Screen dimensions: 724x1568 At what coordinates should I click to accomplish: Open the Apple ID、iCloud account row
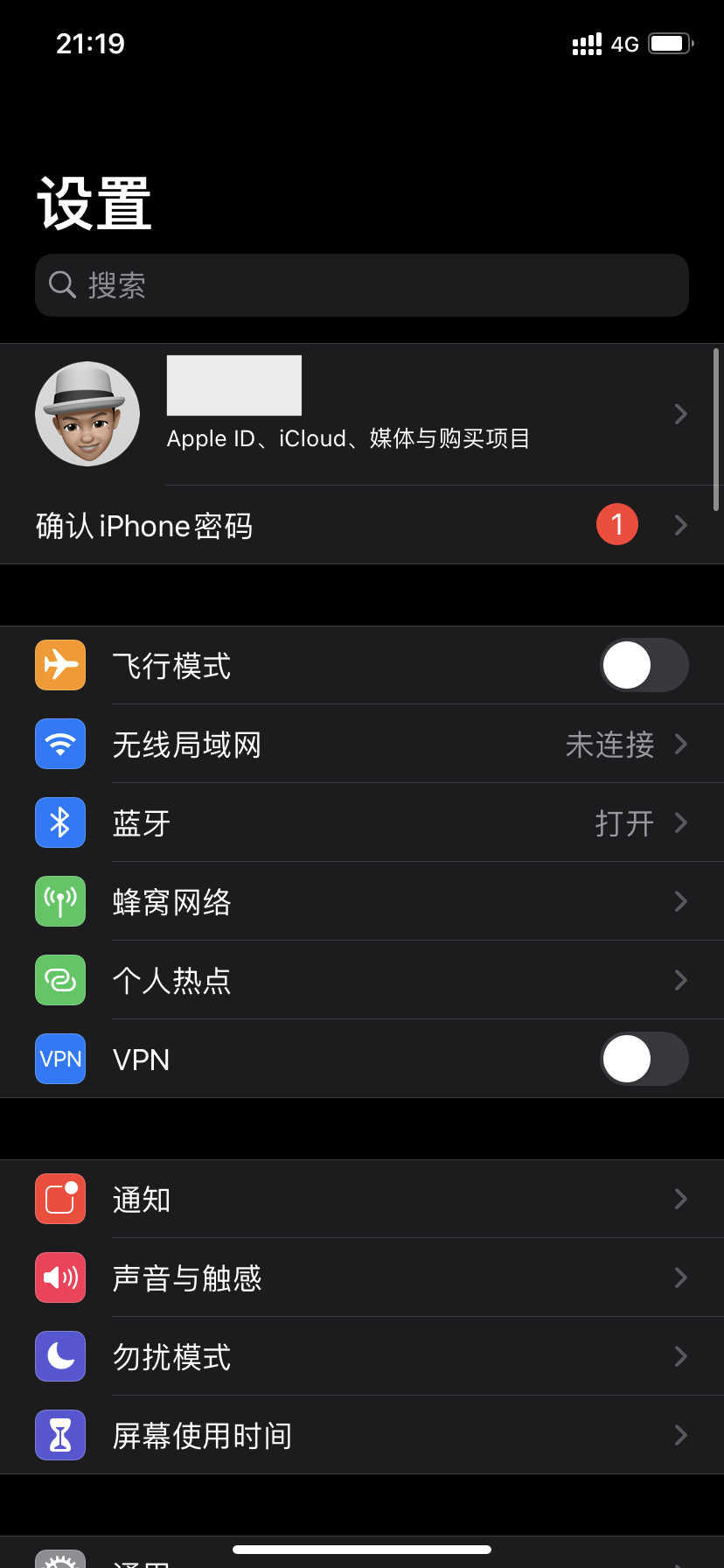pos(362,414)
